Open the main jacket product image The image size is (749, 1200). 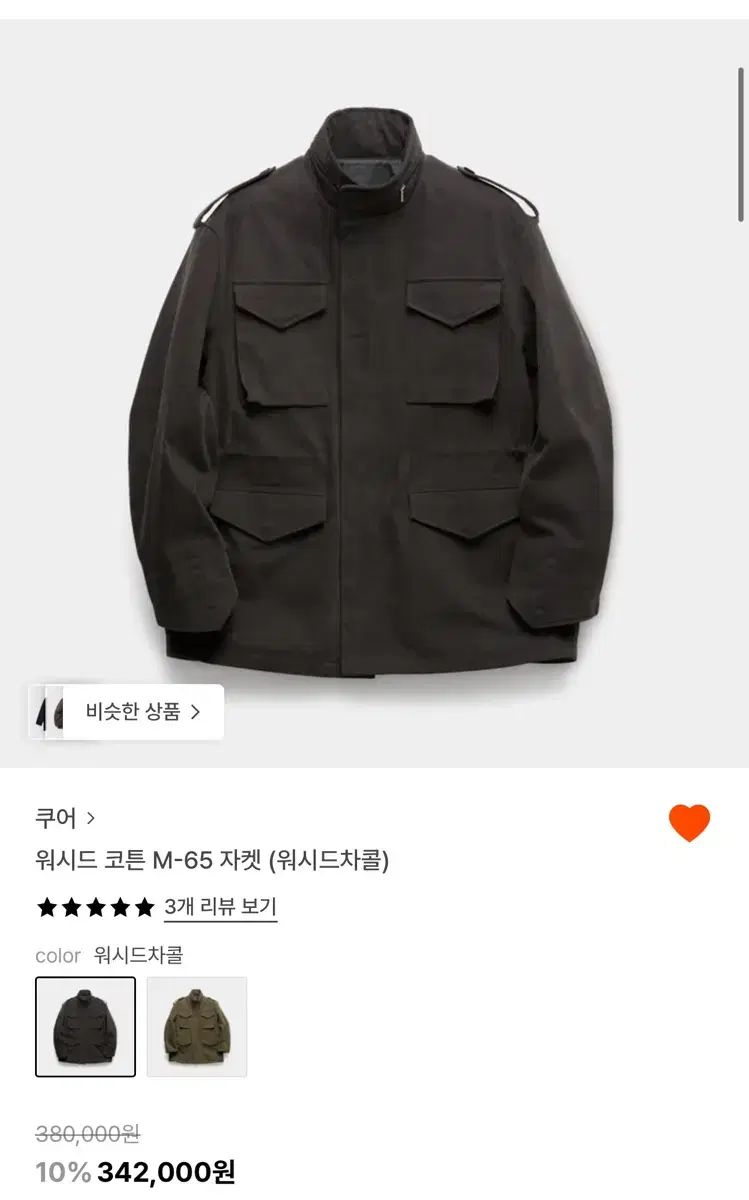point(374,390)
